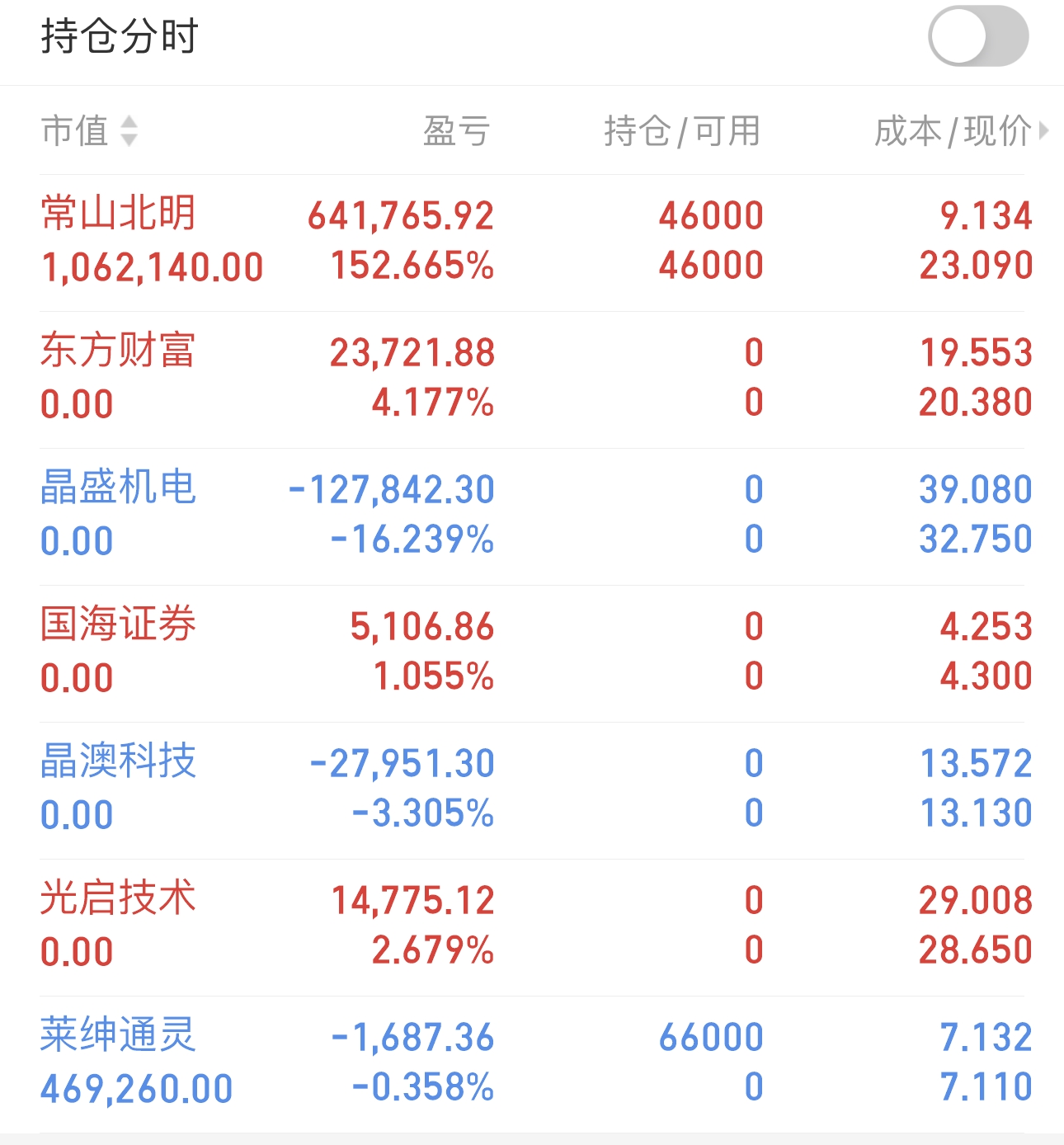Viewport: 1064px width, 1145px height.
Task: Click the 盈亏 column header
Action: tap(454, 130)
